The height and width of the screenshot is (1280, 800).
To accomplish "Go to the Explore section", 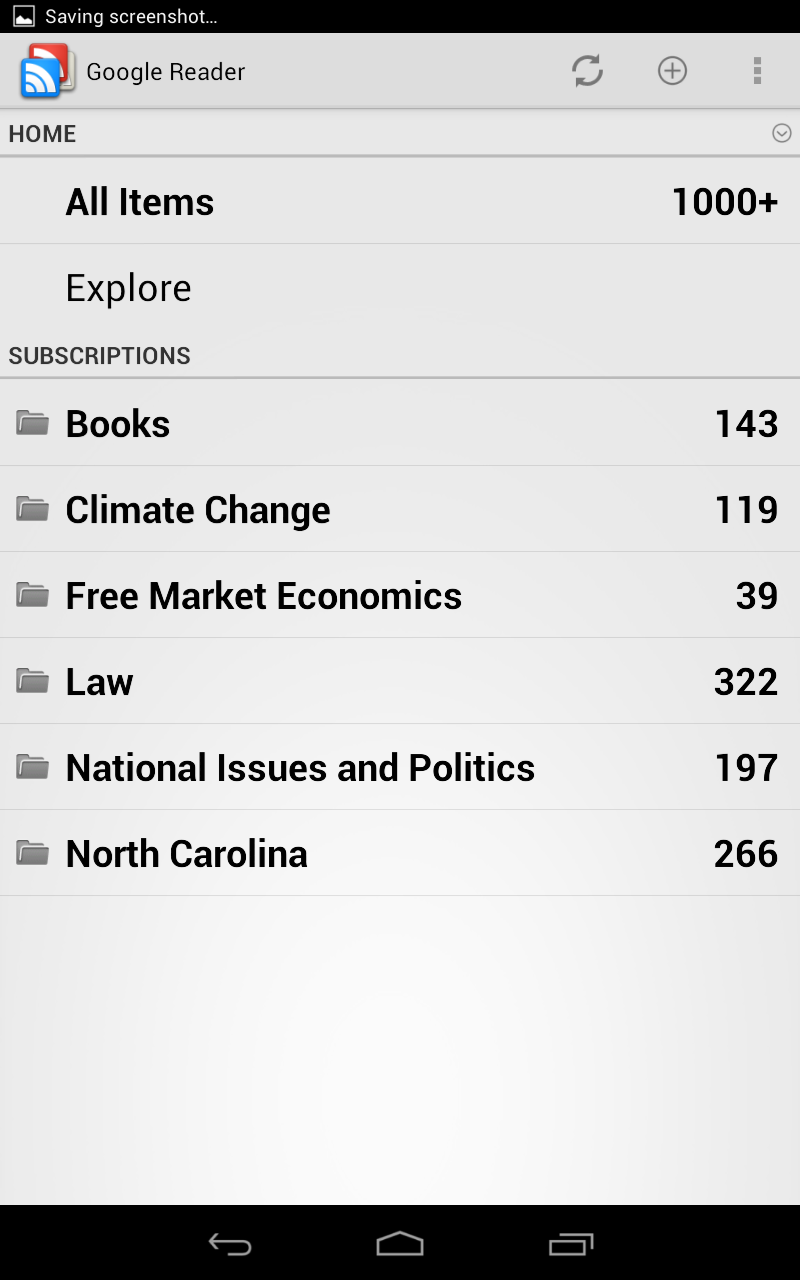I will coord(400,288).
